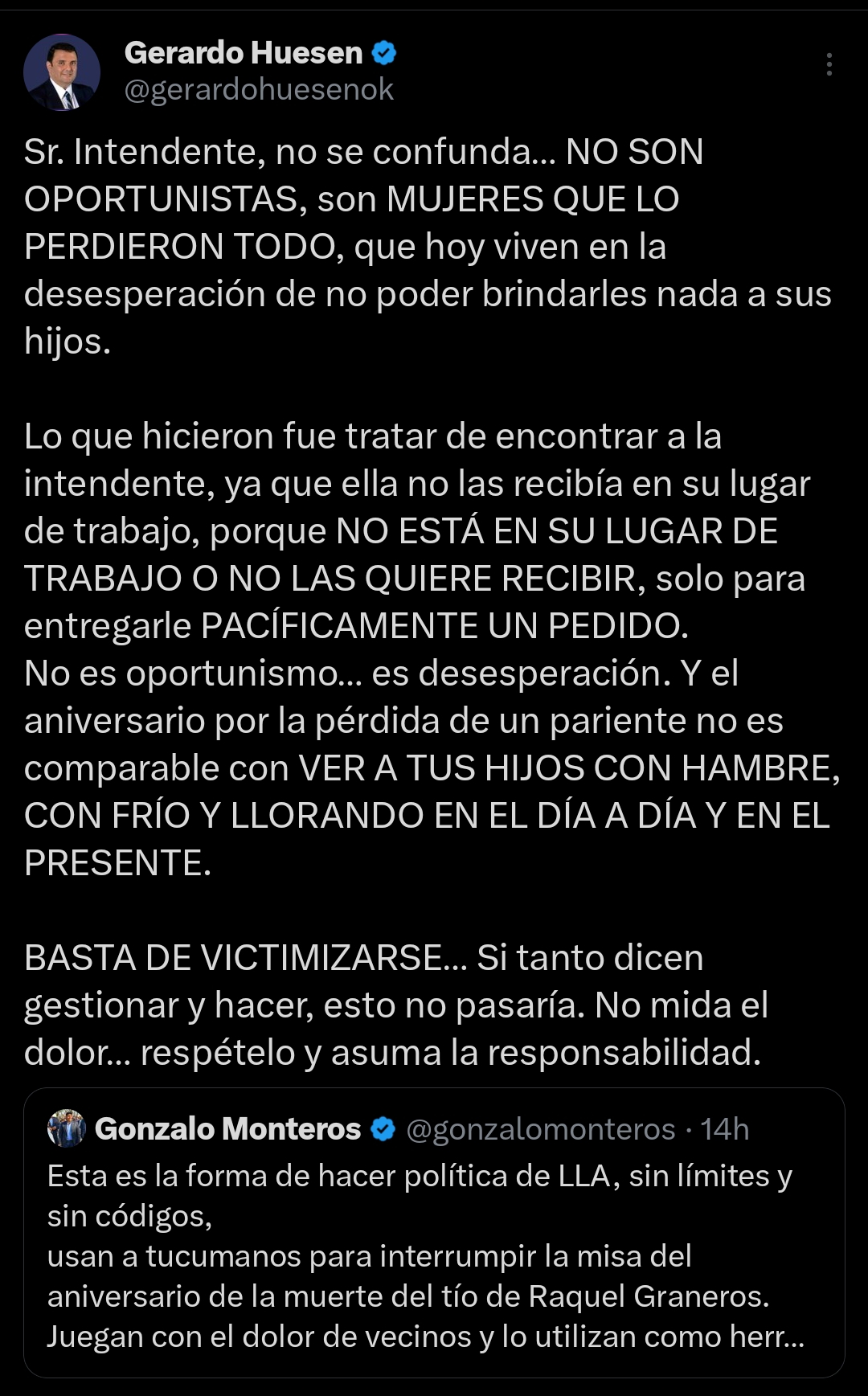This screenshot has height=1396, width=868.
Task: Open Gerardo Huesen's profile picture
Action: pos(62,72)
